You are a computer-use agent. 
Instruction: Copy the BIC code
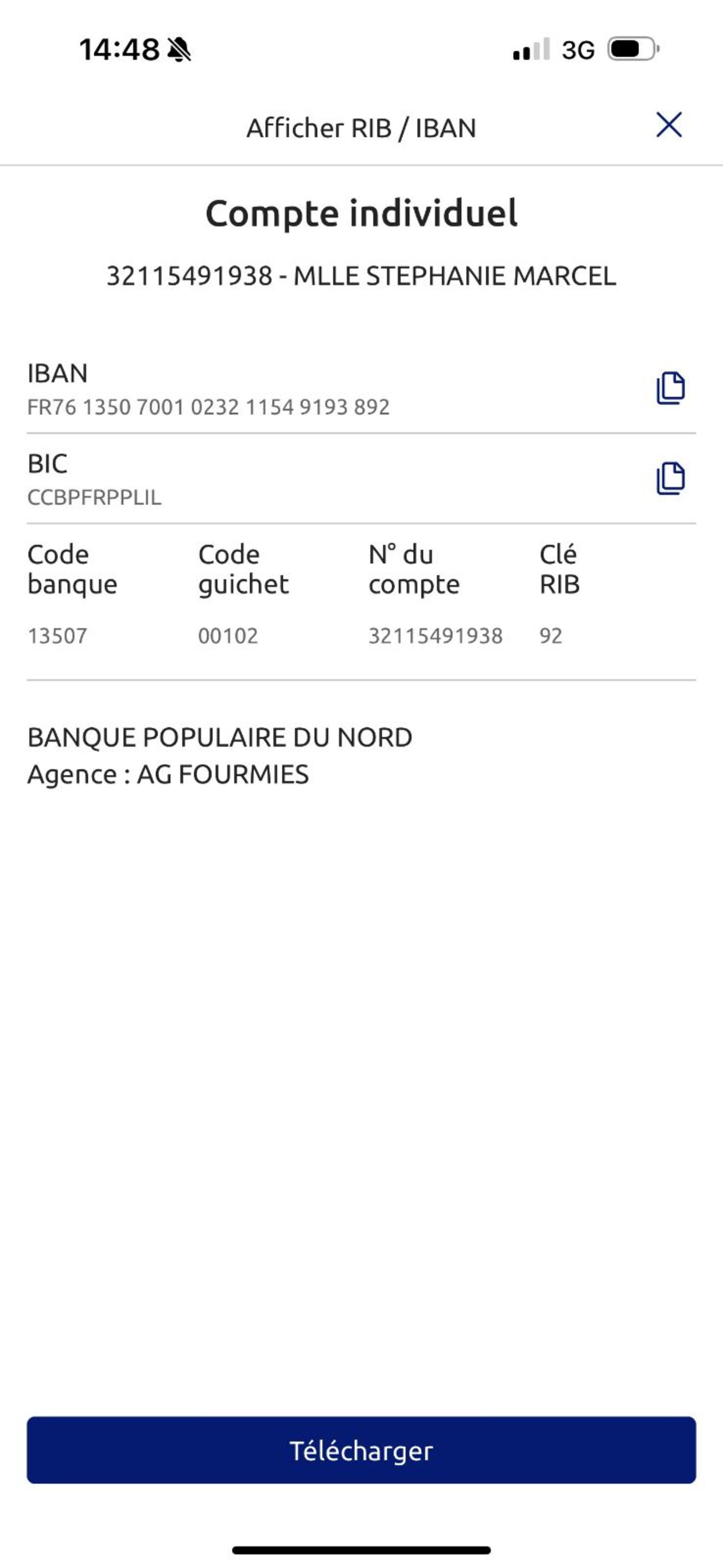pos(670,478)
